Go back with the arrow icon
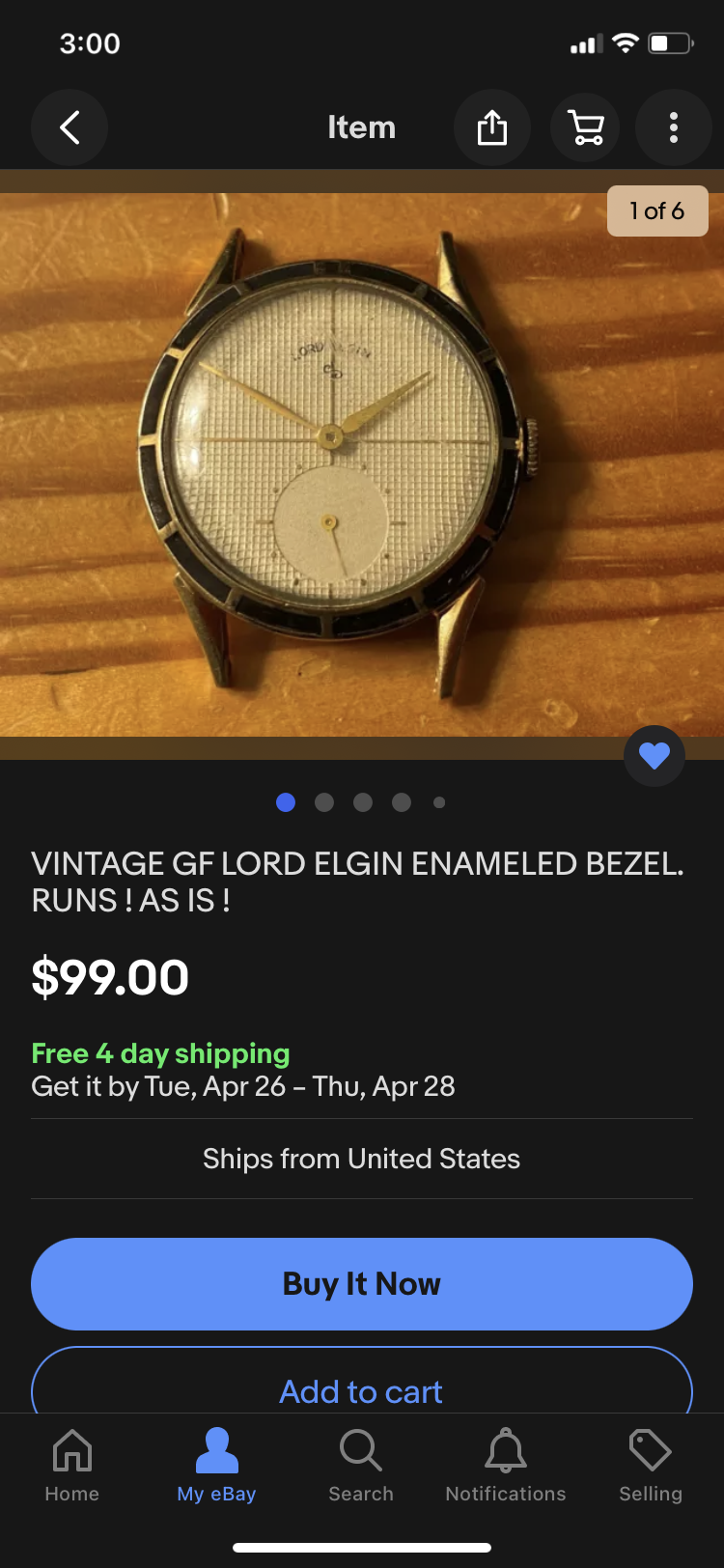The image size is (724, 1568). click(70, 127)
